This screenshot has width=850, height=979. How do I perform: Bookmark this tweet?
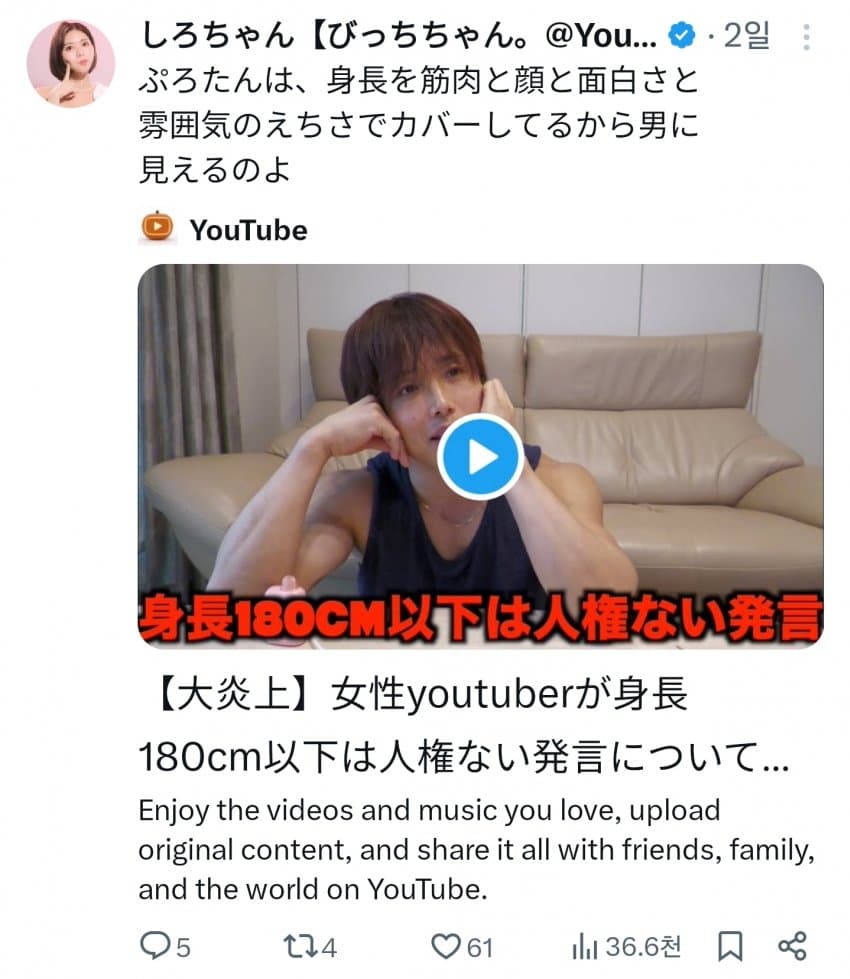pyautogui.click(x=730, y=945)
